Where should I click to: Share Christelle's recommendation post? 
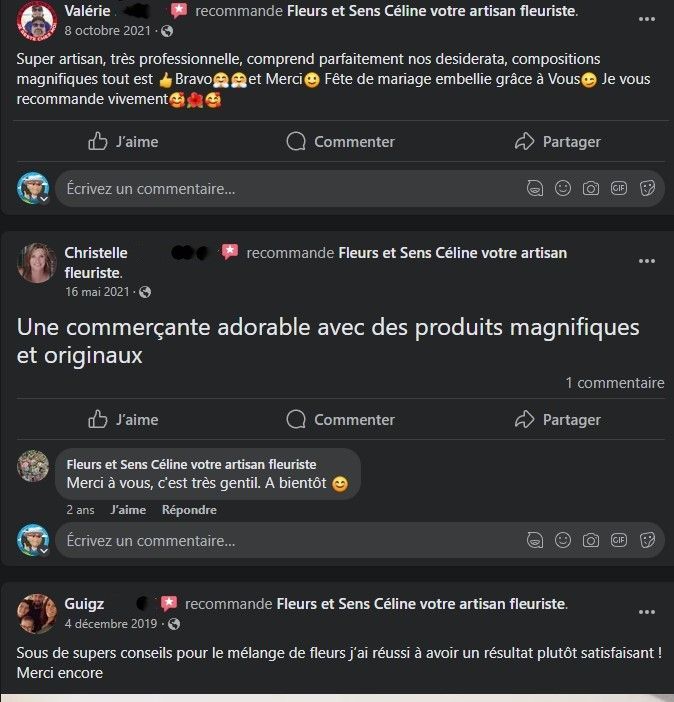tap(557, 420)
